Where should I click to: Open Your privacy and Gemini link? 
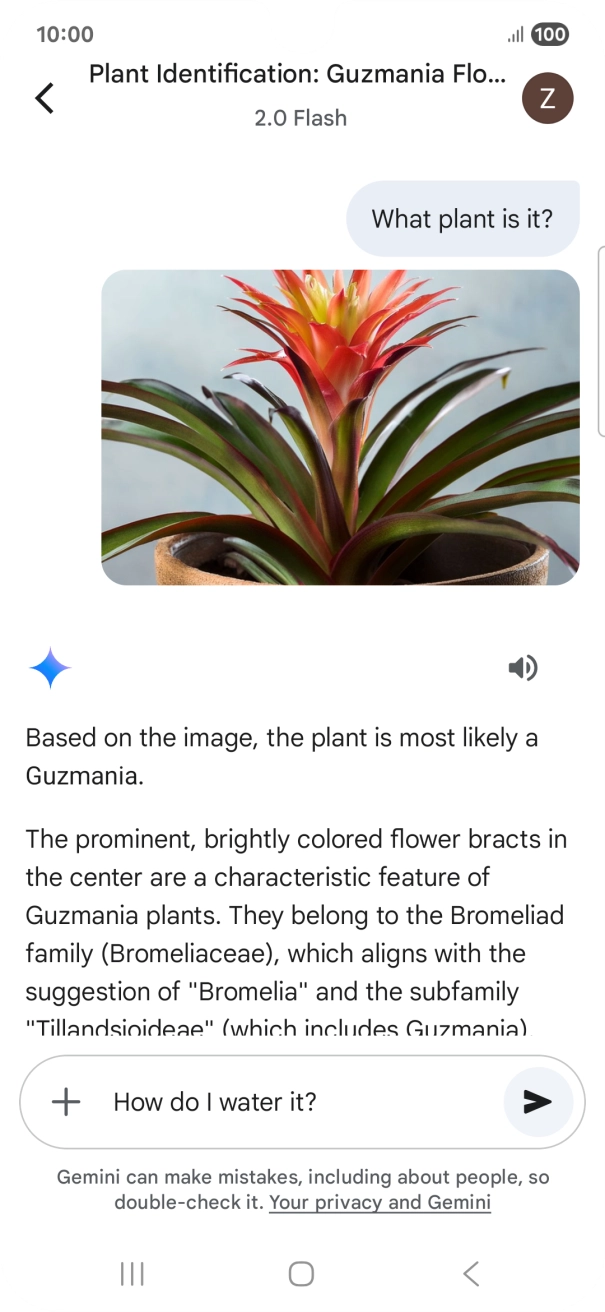click(380, 1202)
